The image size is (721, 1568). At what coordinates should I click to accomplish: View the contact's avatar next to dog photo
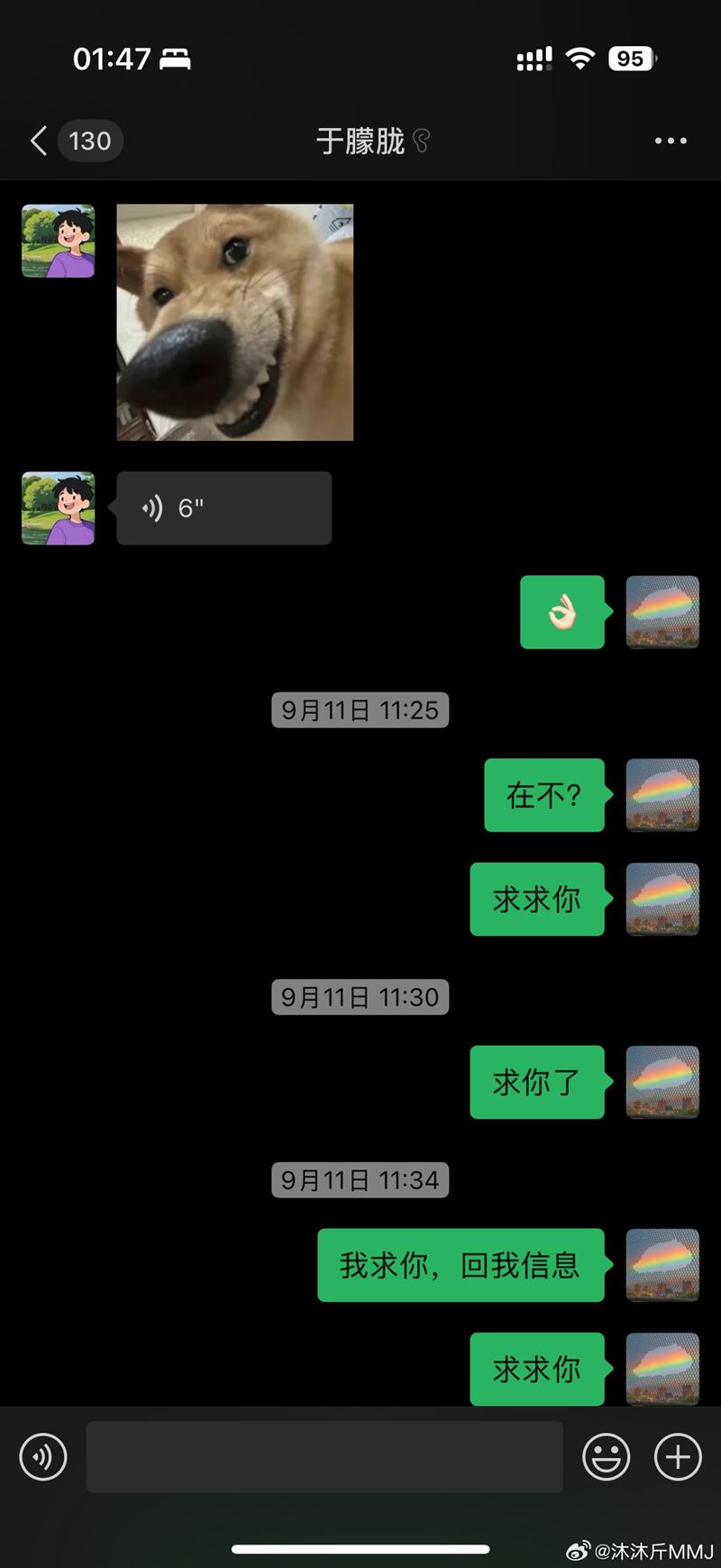[x=59, y=241]
